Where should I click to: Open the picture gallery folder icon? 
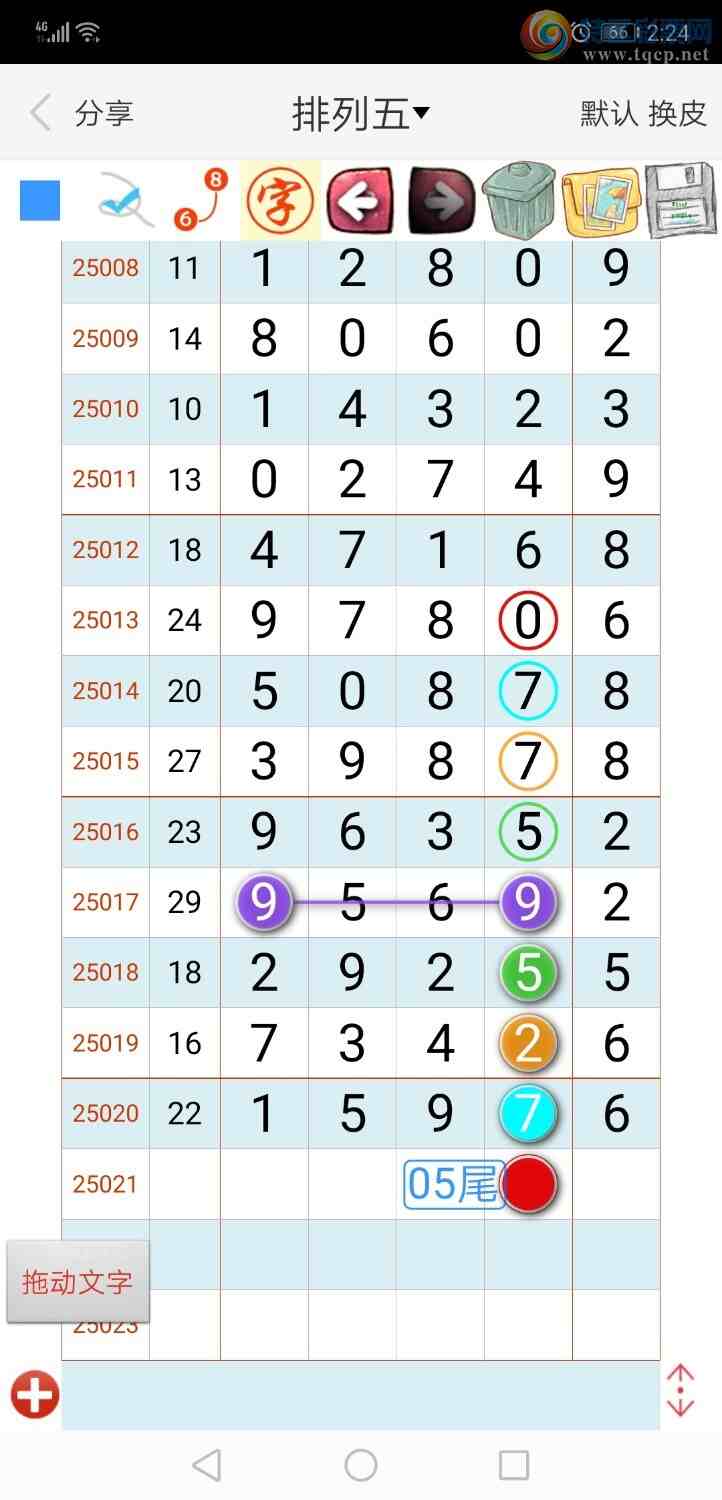click(600, 201)
